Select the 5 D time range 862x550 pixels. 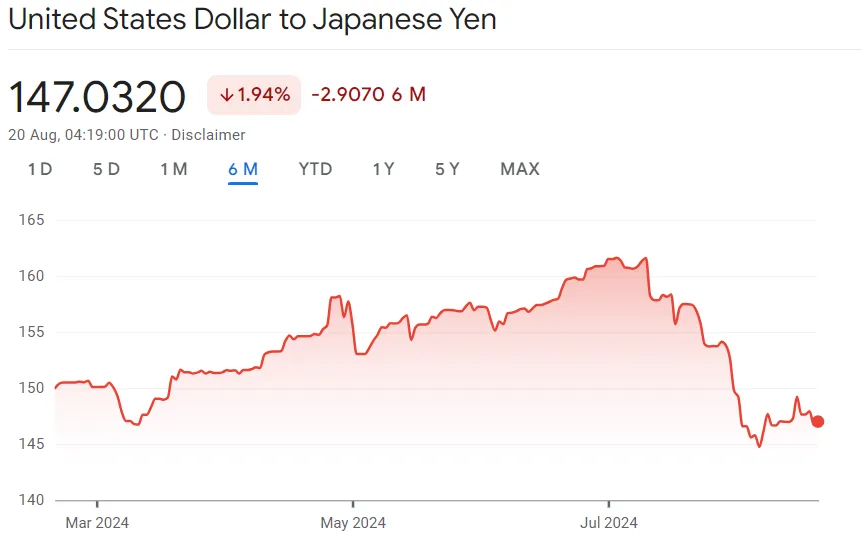pyautogui.click(x=106, y=169)
